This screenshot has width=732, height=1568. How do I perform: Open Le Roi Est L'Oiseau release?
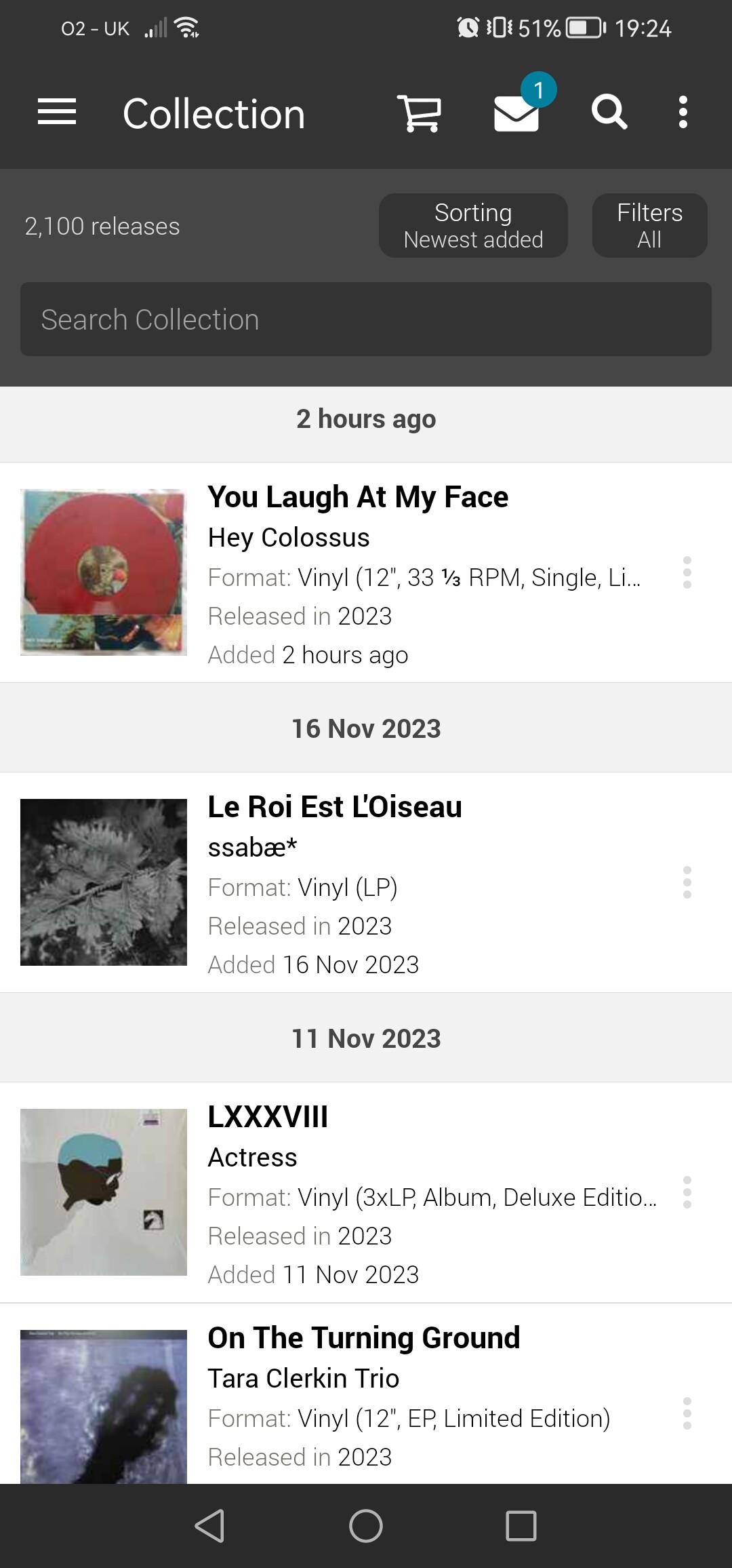point(335,807)
